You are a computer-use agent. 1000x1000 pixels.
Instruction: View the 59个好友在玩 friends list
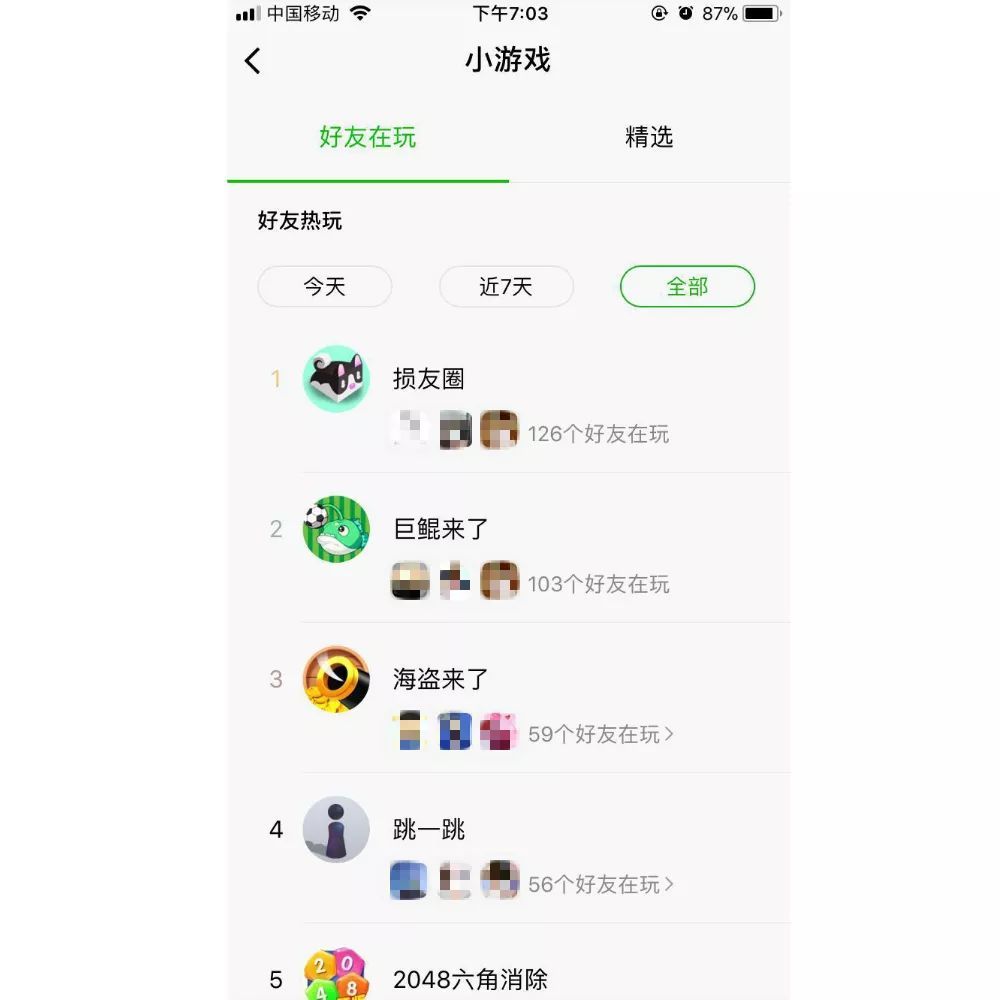600,734
